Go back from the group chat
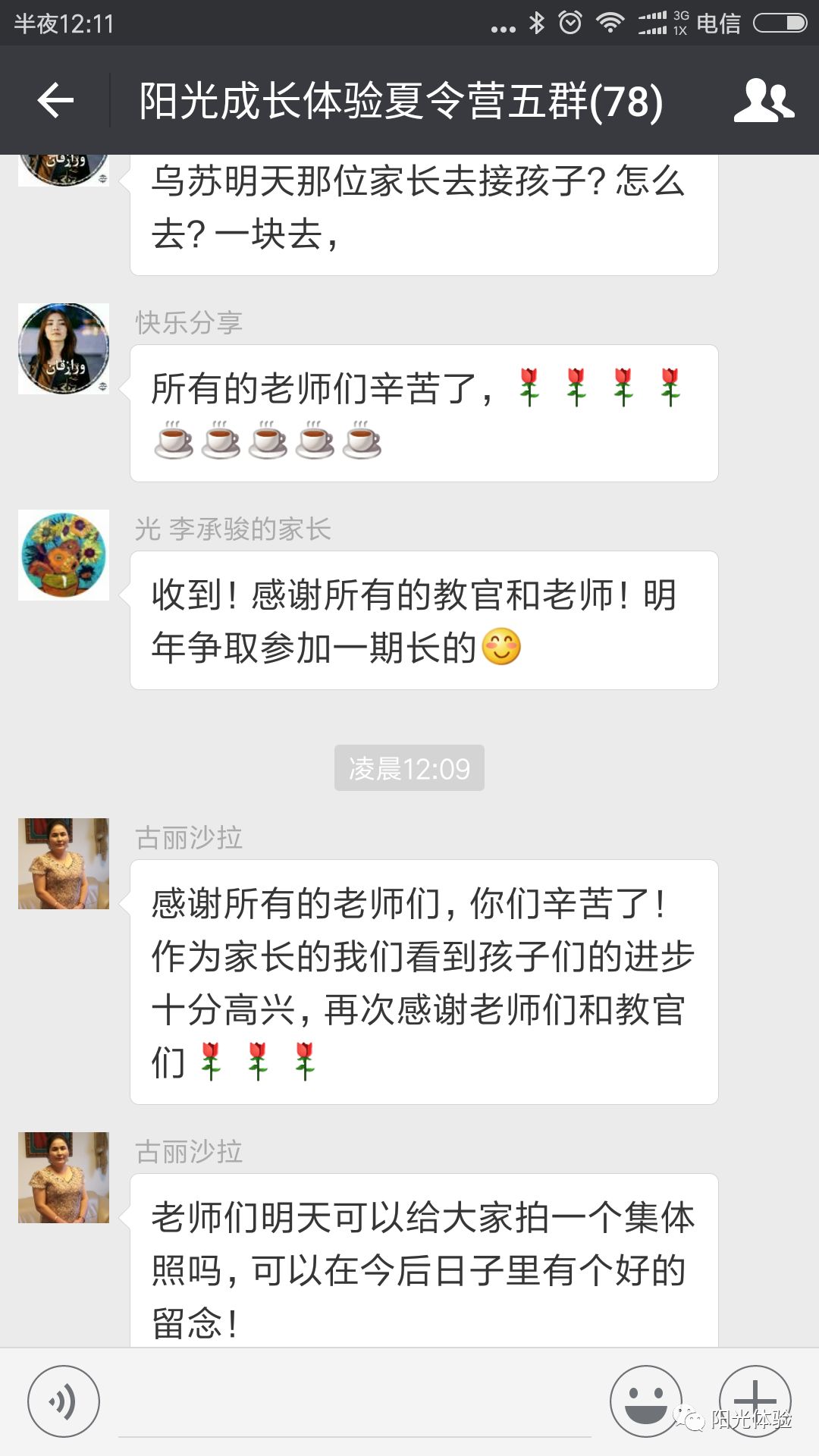 (55, 100)
